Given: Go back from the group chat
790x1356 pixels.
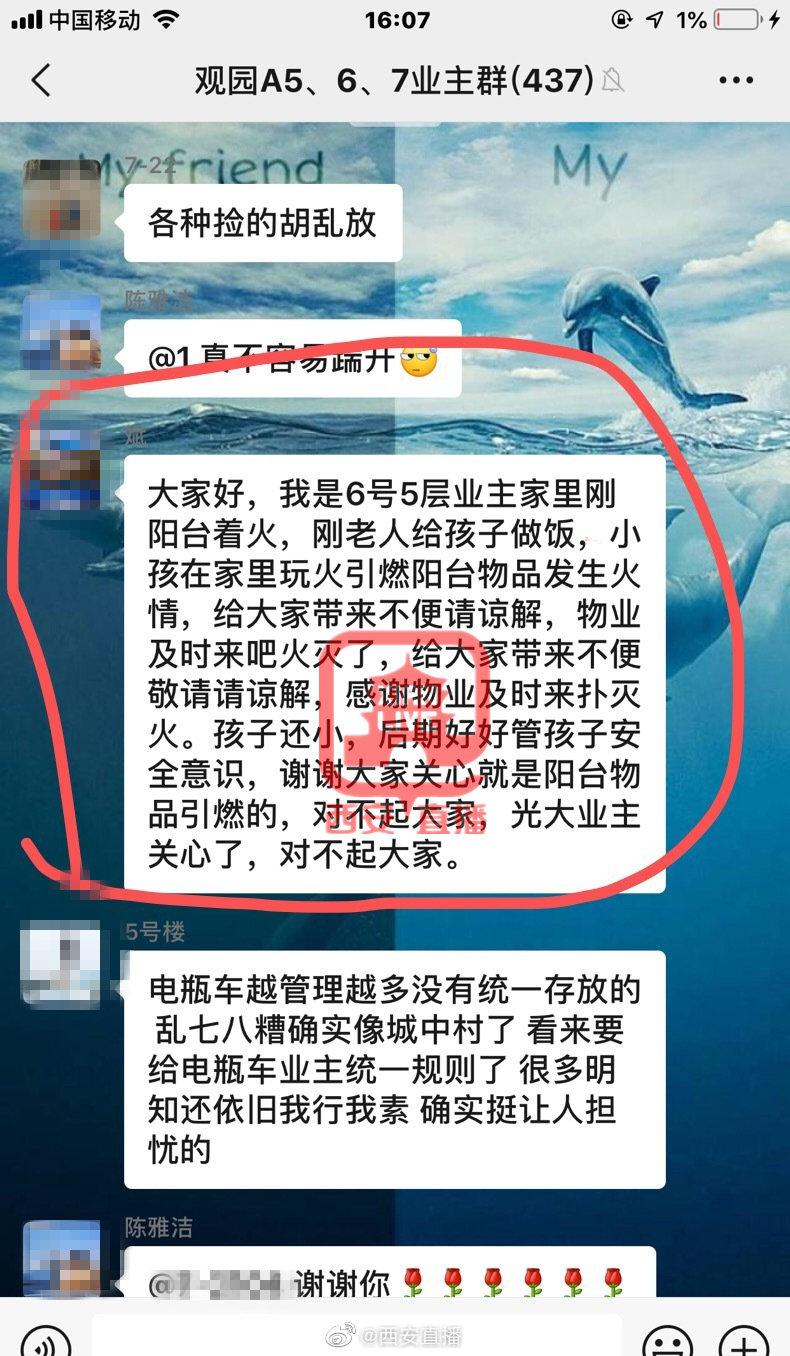Looking at the screenshot, I should [41, 80].
